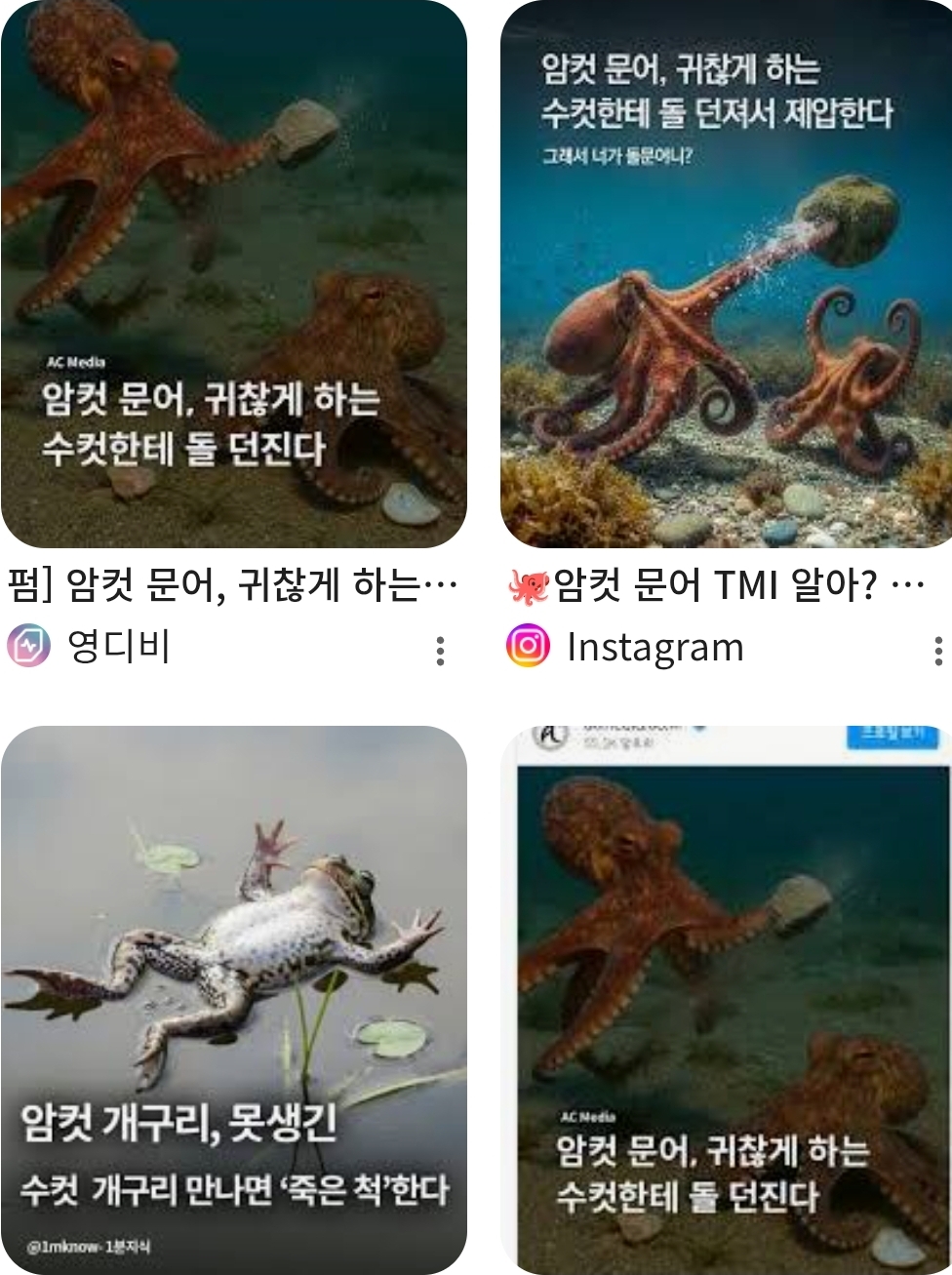The height and width of the screenshot is (1275, 952).
Task: Open the female frog playing dead image
Action: coord(234,1000)
